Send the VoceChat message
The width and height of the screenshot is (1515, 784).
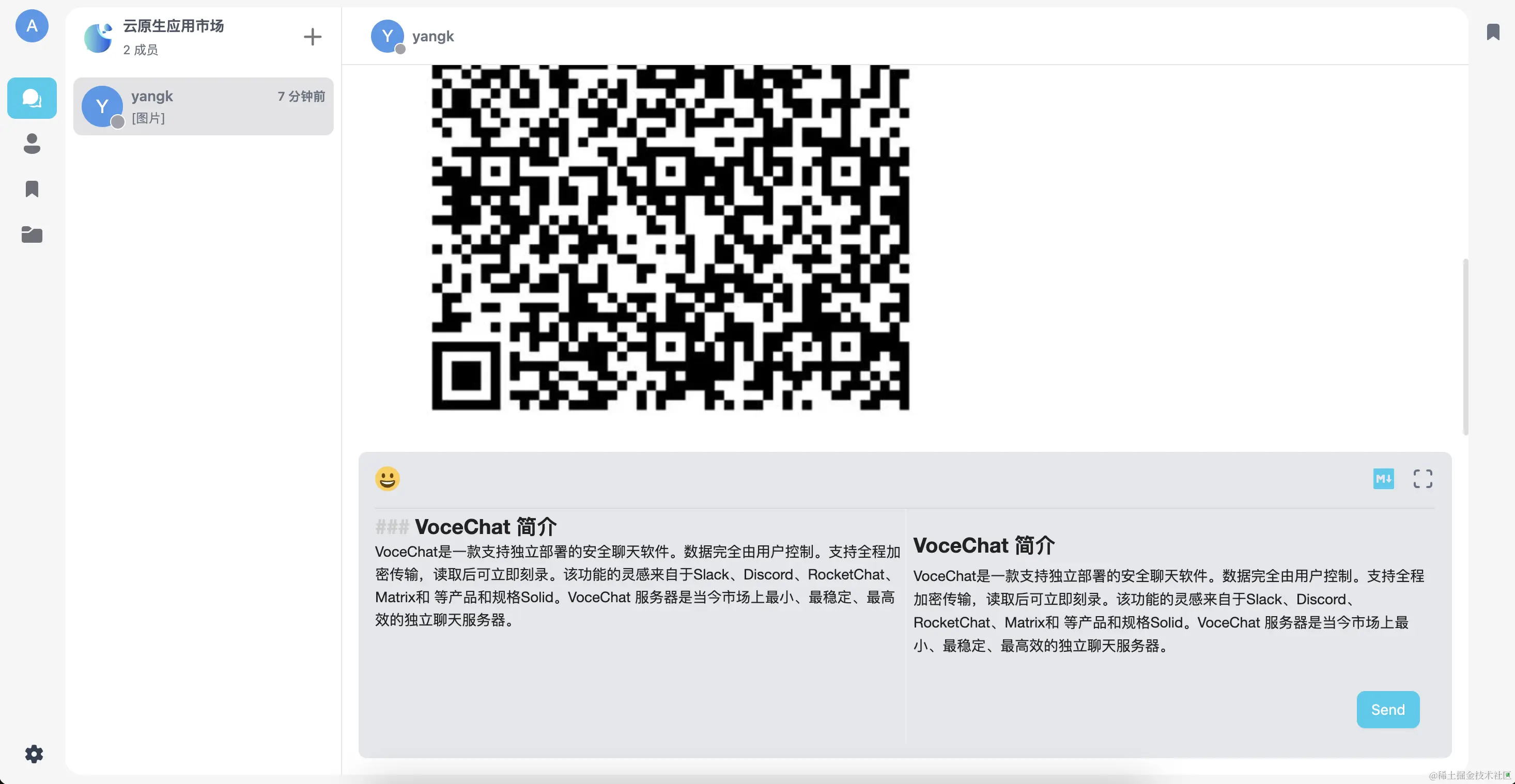point(1387,709)
